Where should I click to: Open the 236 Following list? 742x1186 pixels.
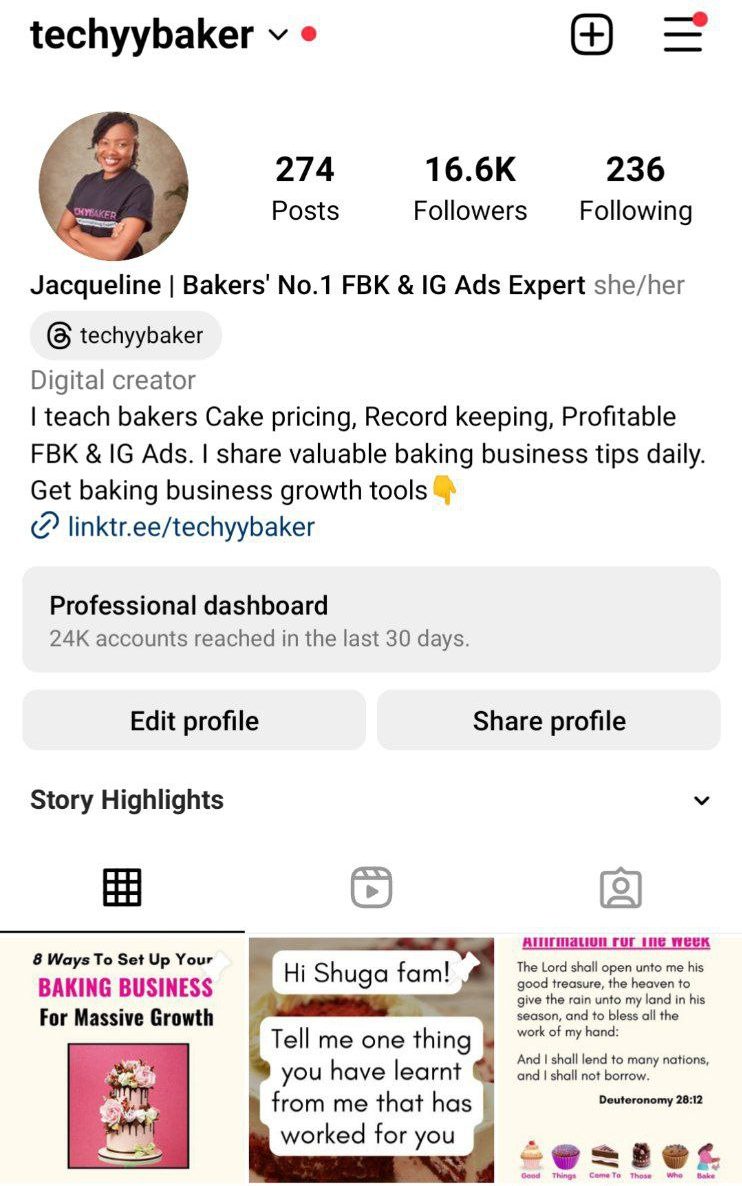[635, 188]
